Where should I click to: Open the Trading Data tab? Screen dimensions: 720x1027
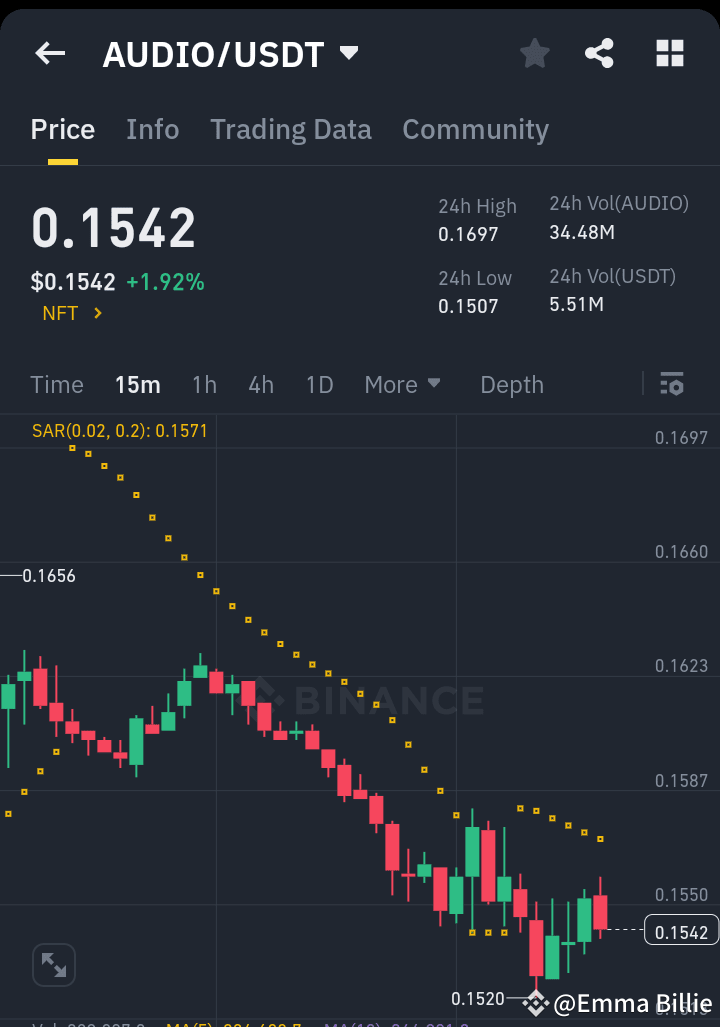pyautogui.click(x=290, y=129)
